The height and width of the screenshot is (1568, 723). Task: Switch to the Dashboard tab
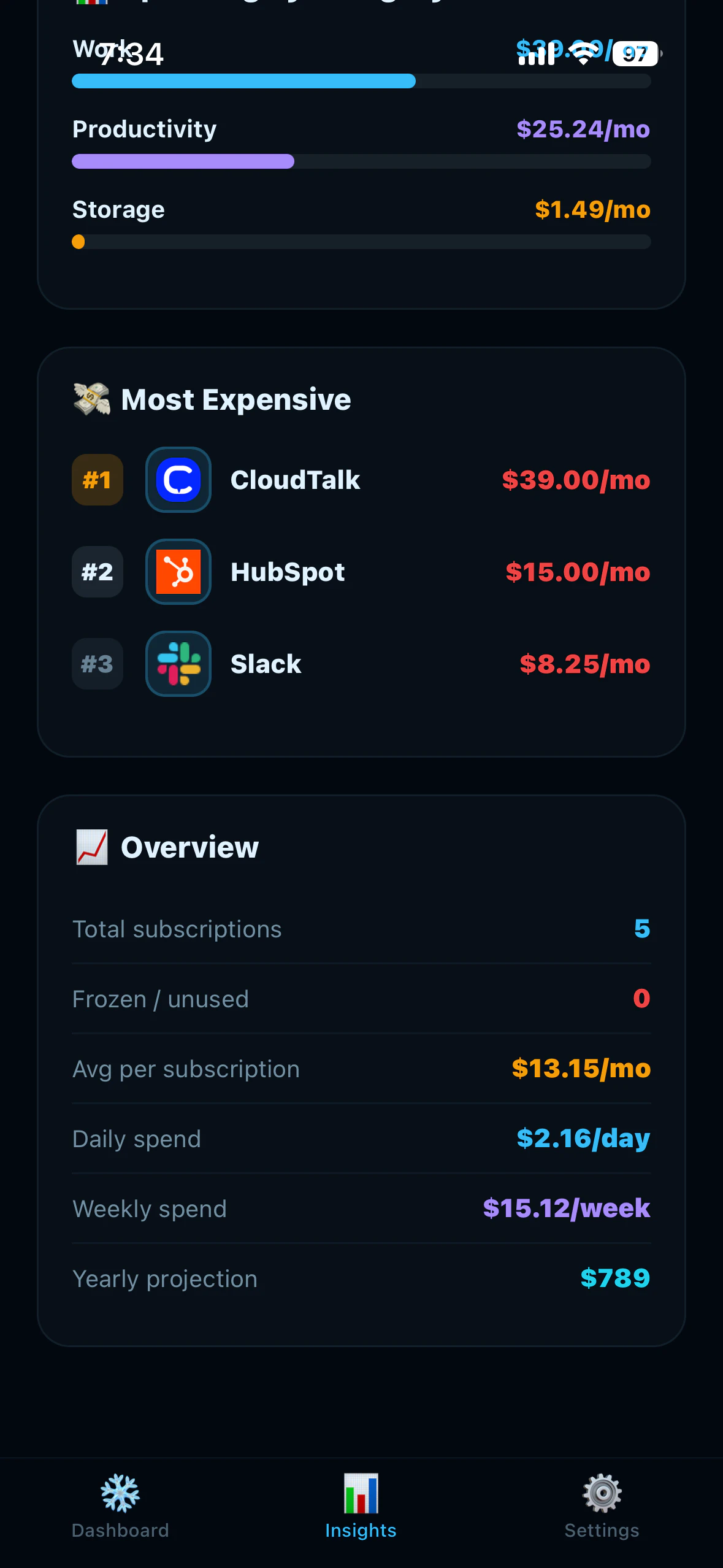(x=120, y=1506)
